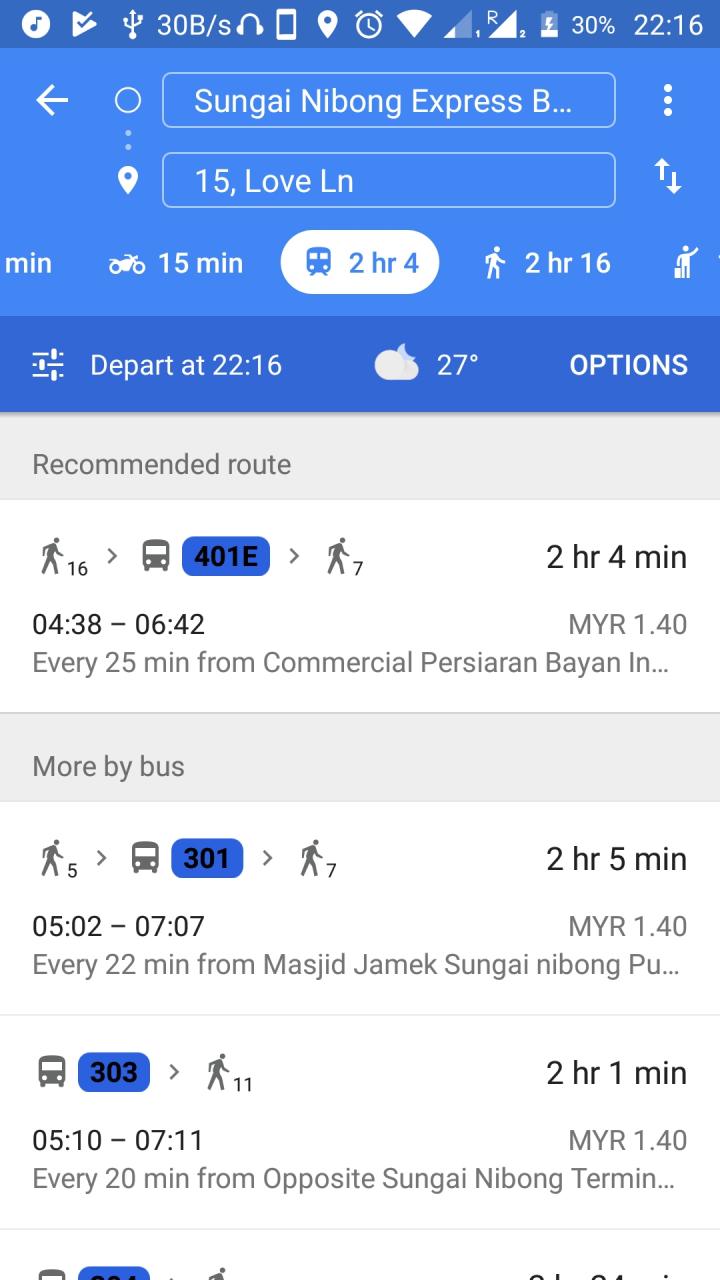Switch to walking 2 hr 16 mode
Screen dimensions: 720x1280
pos(547,263)
